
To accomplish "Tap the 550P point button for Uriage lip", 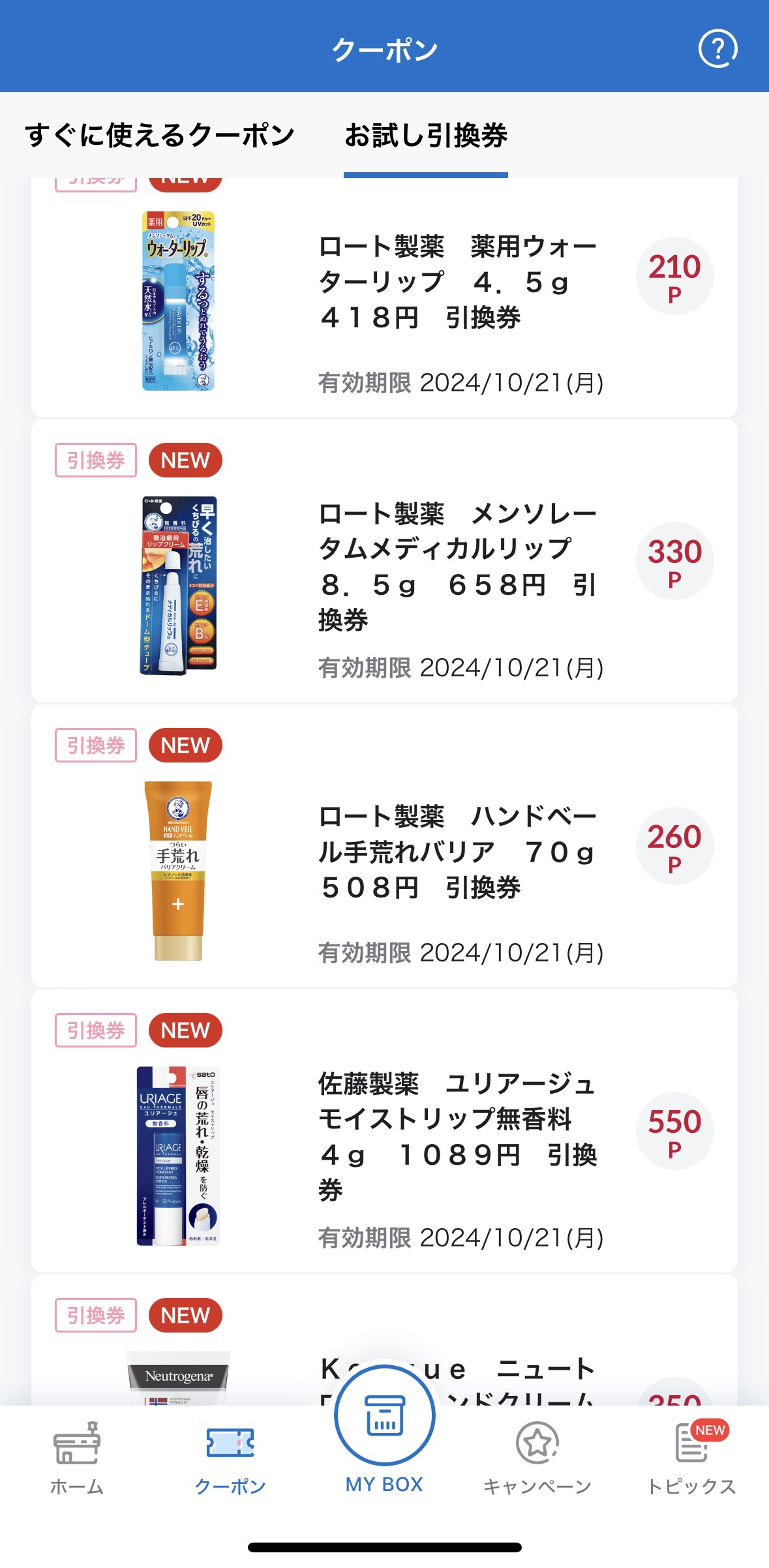I will pos(675,1130).
